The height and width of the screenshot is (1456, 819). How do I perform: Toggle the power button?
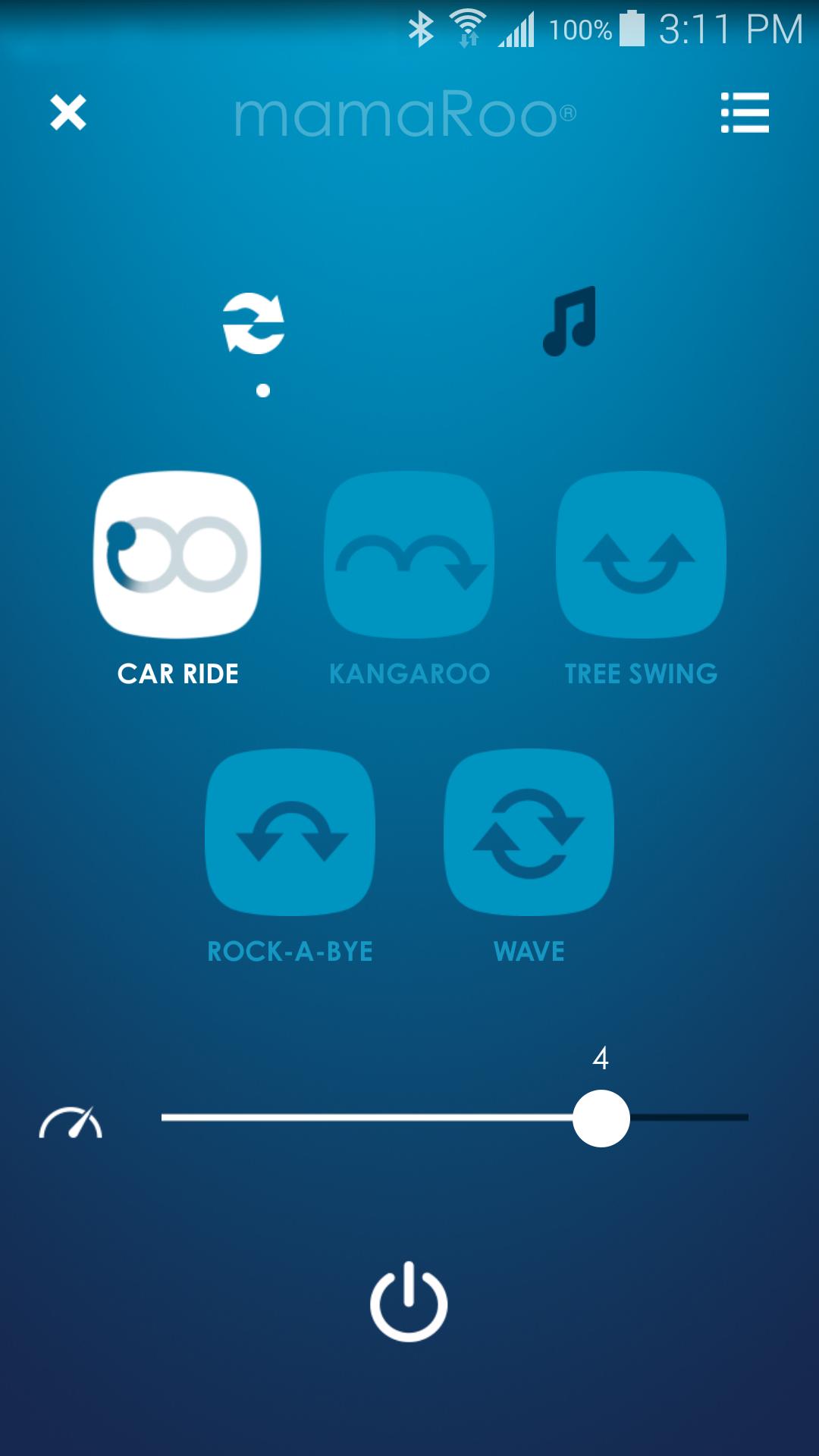409,1301
